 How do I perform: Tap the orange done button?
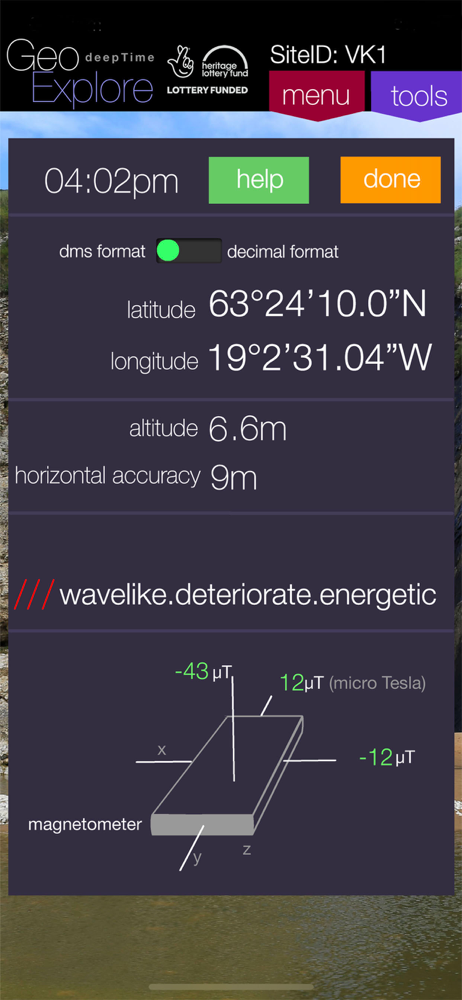tap(391, 180)
